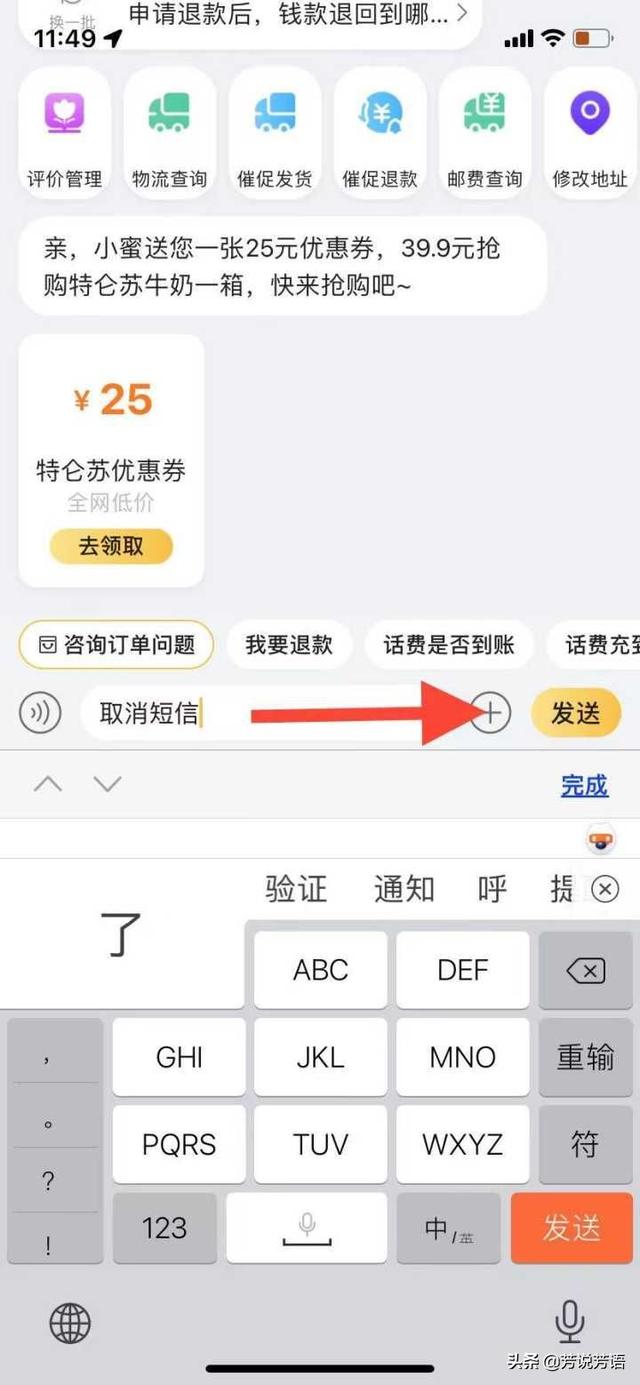Select 我要退款 chip
640x1385 pixels.
click(289, 645)
